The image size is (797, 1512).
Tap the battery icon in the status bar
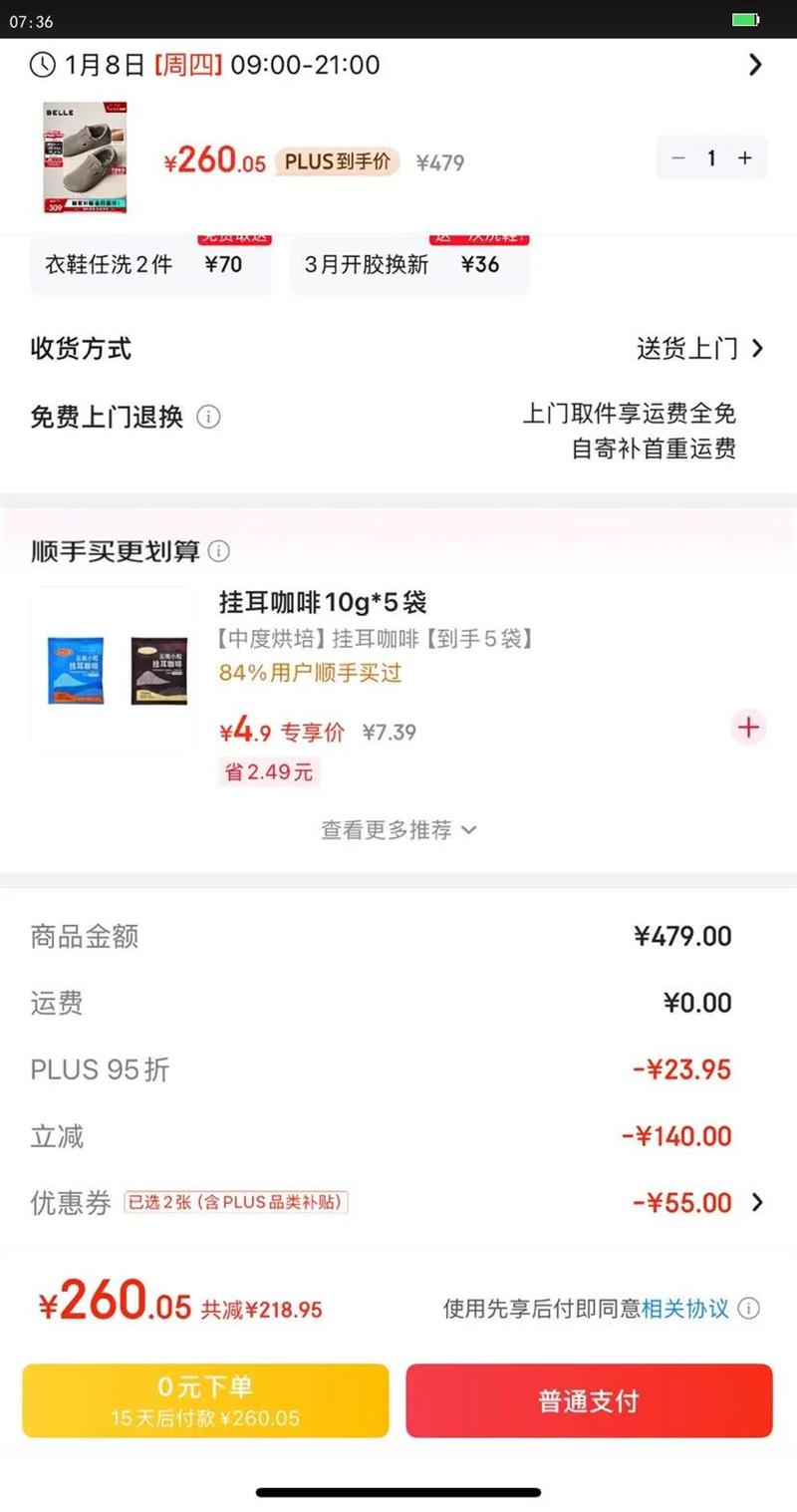(x=748, y=17)
